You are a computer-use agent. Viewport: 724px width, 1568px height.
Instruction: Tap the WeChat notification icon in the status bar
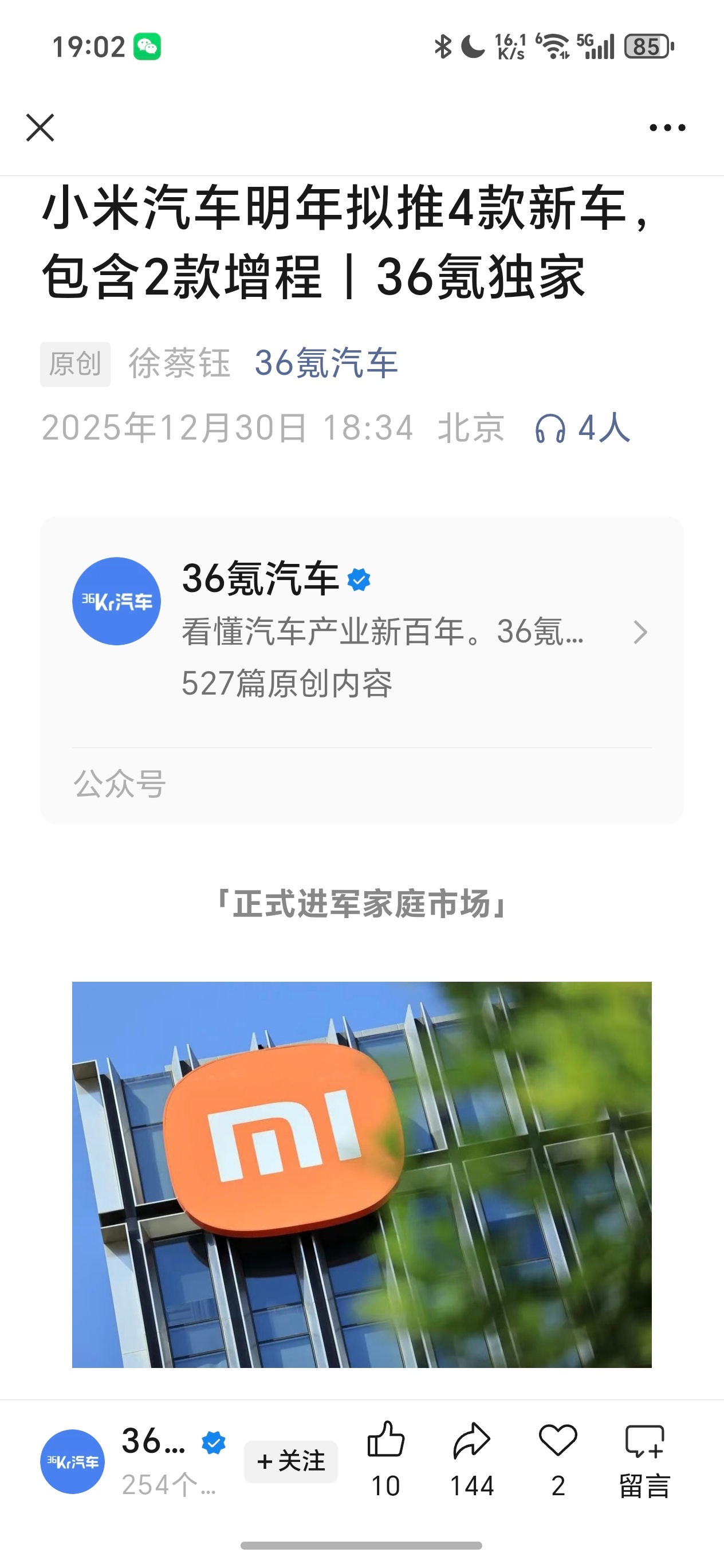pyautogui.click(x=148, y=47)
